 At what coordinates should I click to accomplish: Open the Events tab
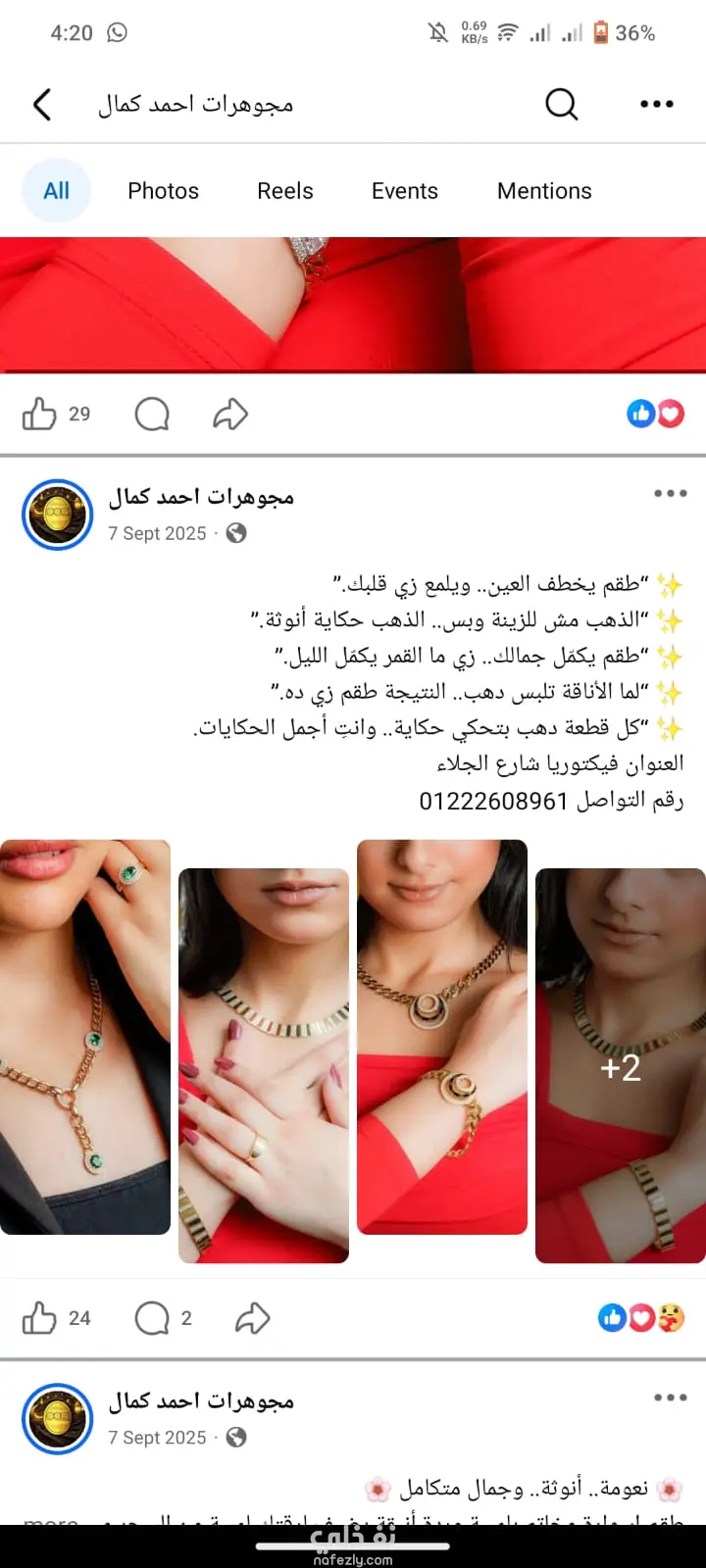point(404,191)
